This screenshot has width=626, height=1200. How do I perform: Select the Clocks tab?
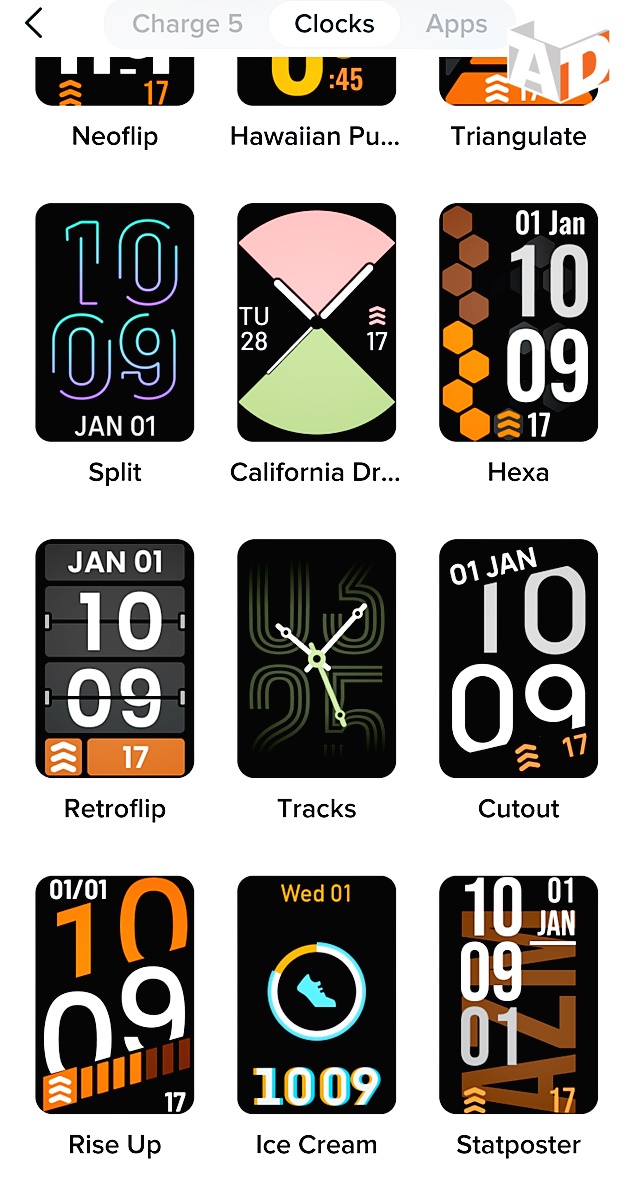pos(334,24)
